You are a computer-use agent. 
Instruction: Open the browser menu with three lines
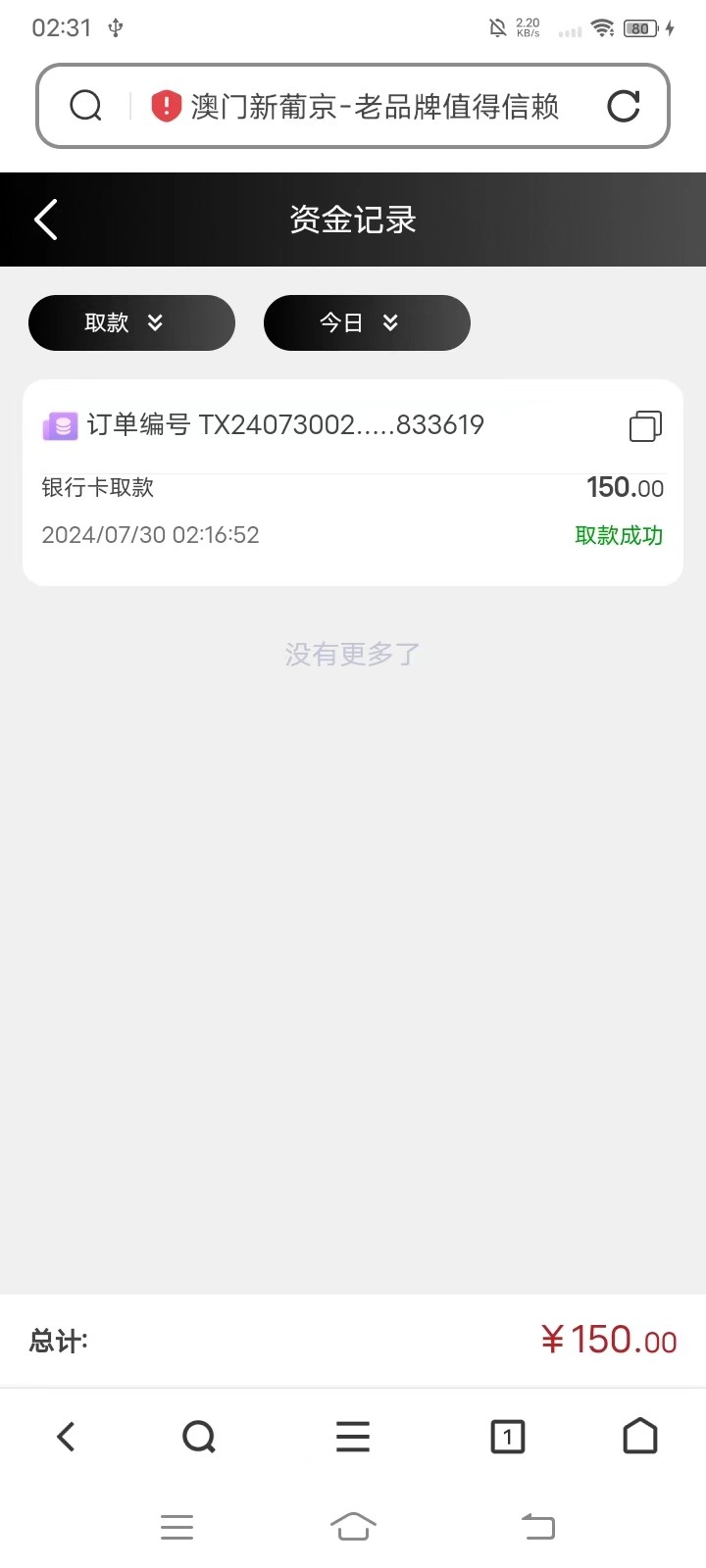click(x=353, y=1437)
